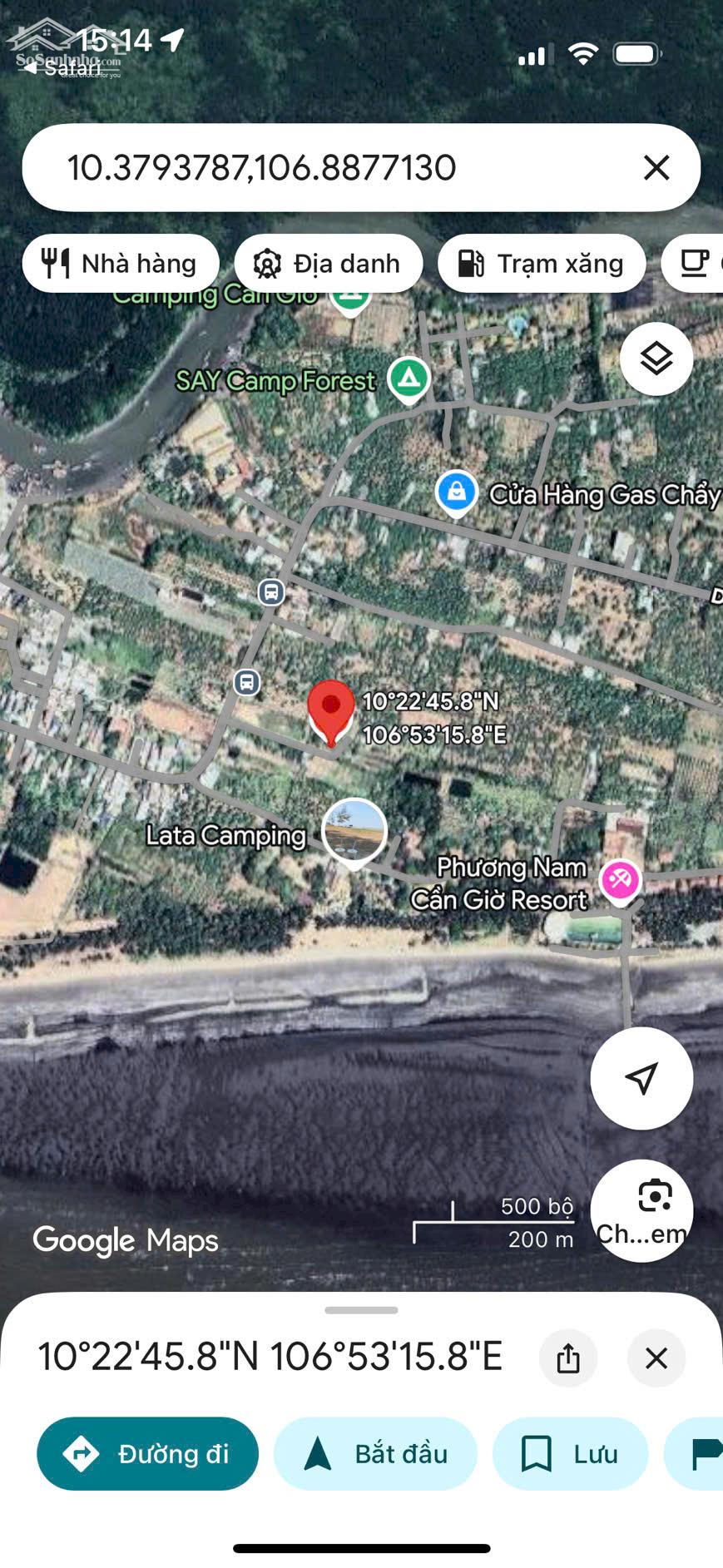Screen dimensions: 723x1568
Task: Share the dropped pin location
Action: pos(568,1358)
